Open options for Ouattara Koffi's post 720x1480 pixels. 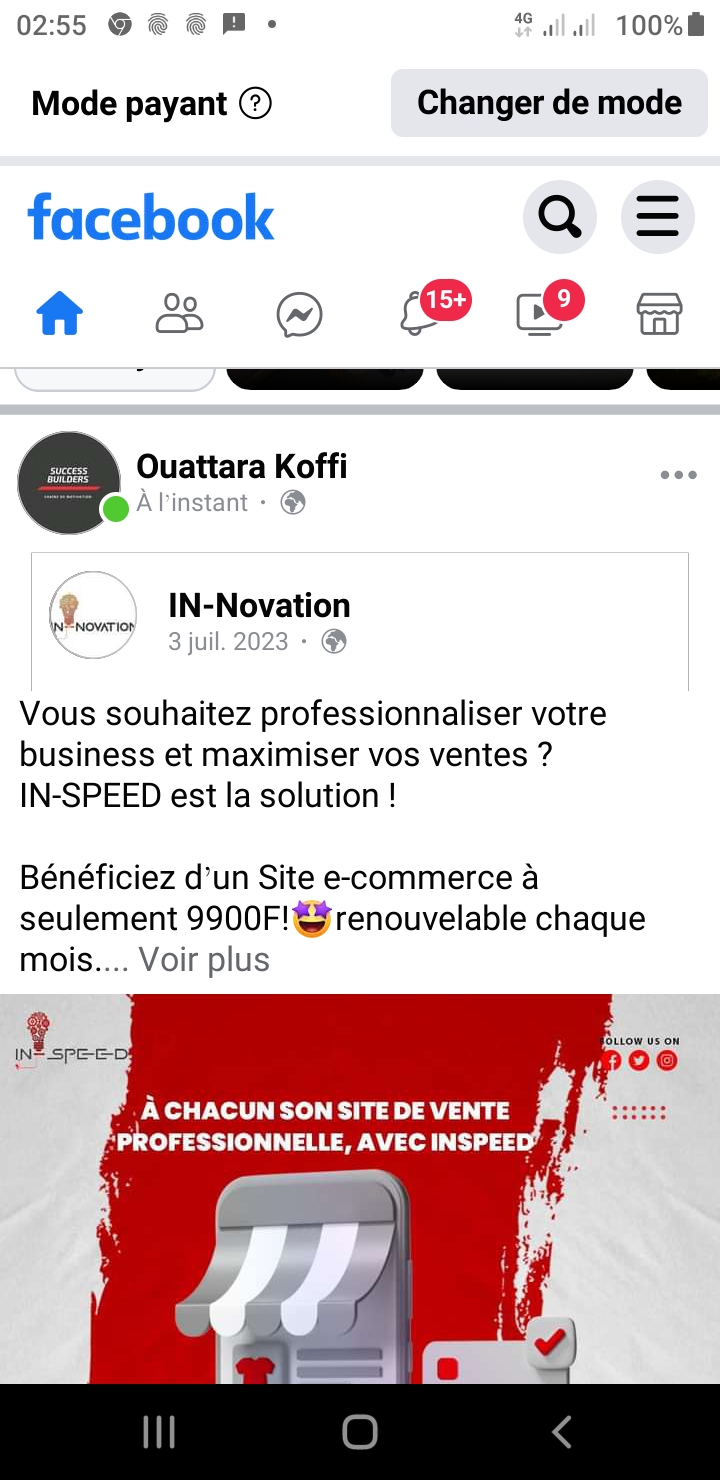tap(678, 475)
